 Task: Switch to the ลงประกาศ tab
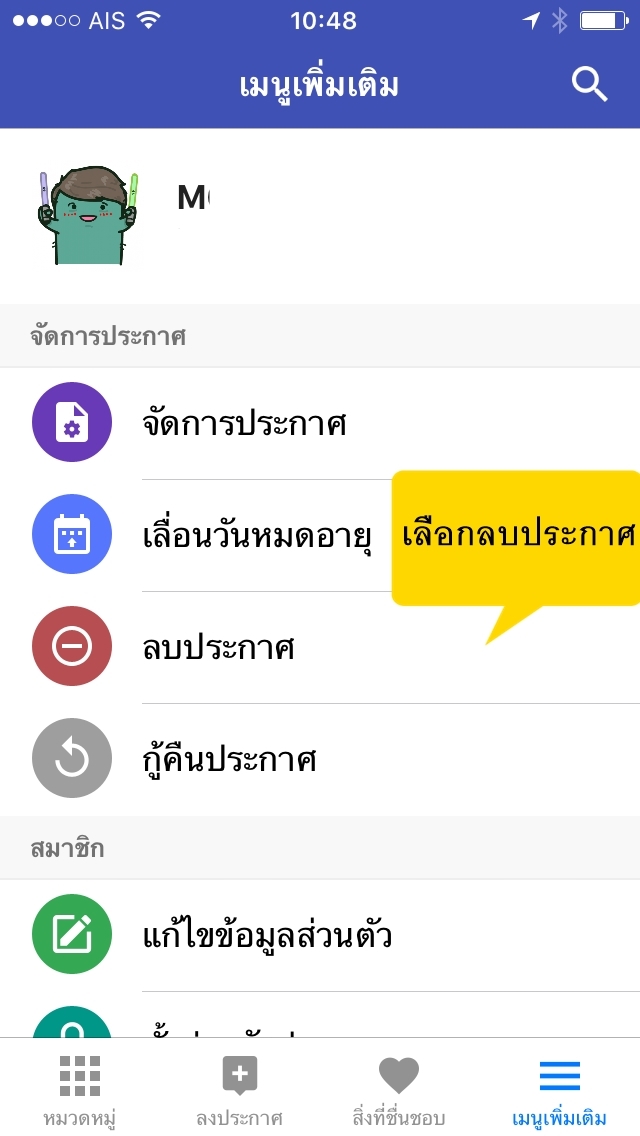click(240, 1089)
